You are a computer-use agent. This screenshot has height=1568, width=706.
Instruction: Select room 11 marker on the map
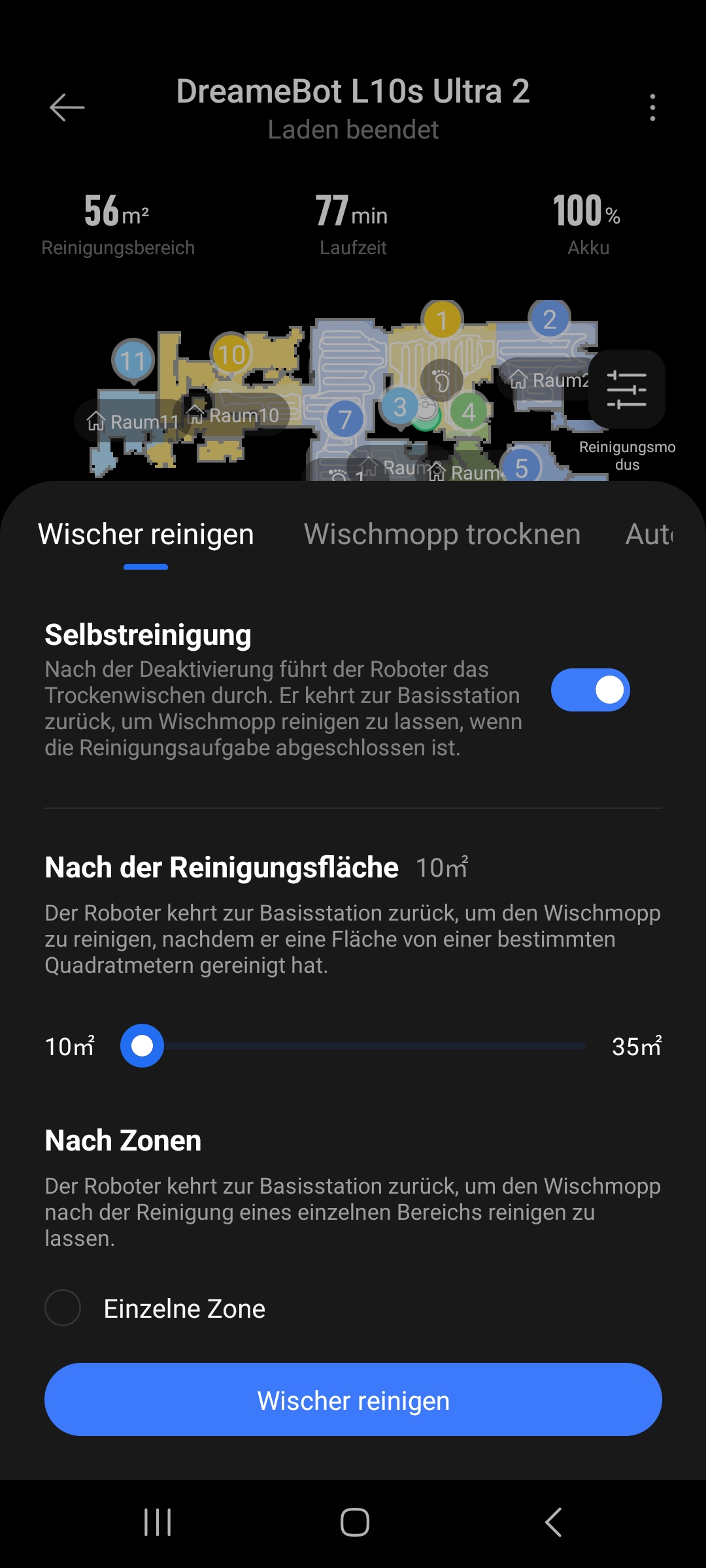click(133, 361)
